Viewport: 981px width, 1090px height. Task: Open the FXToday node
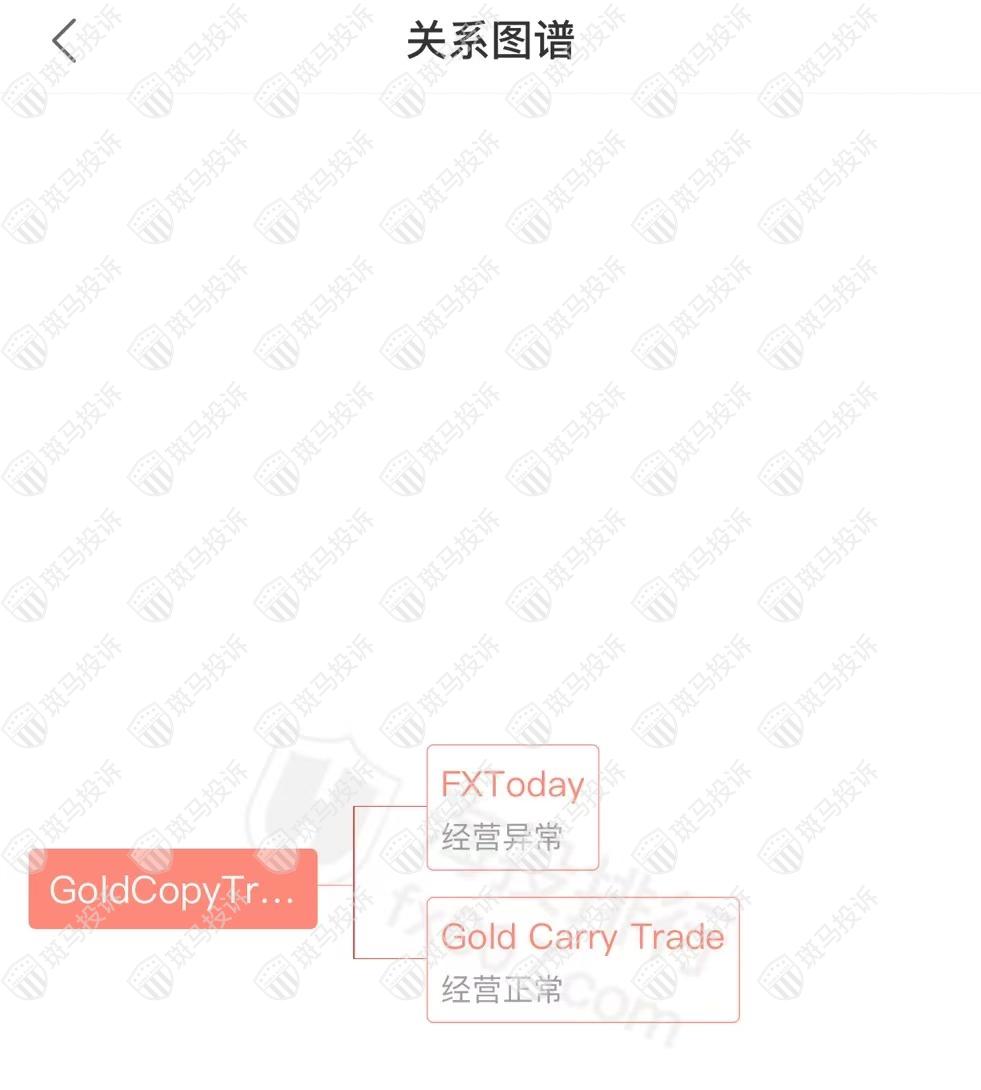[512, 807]
